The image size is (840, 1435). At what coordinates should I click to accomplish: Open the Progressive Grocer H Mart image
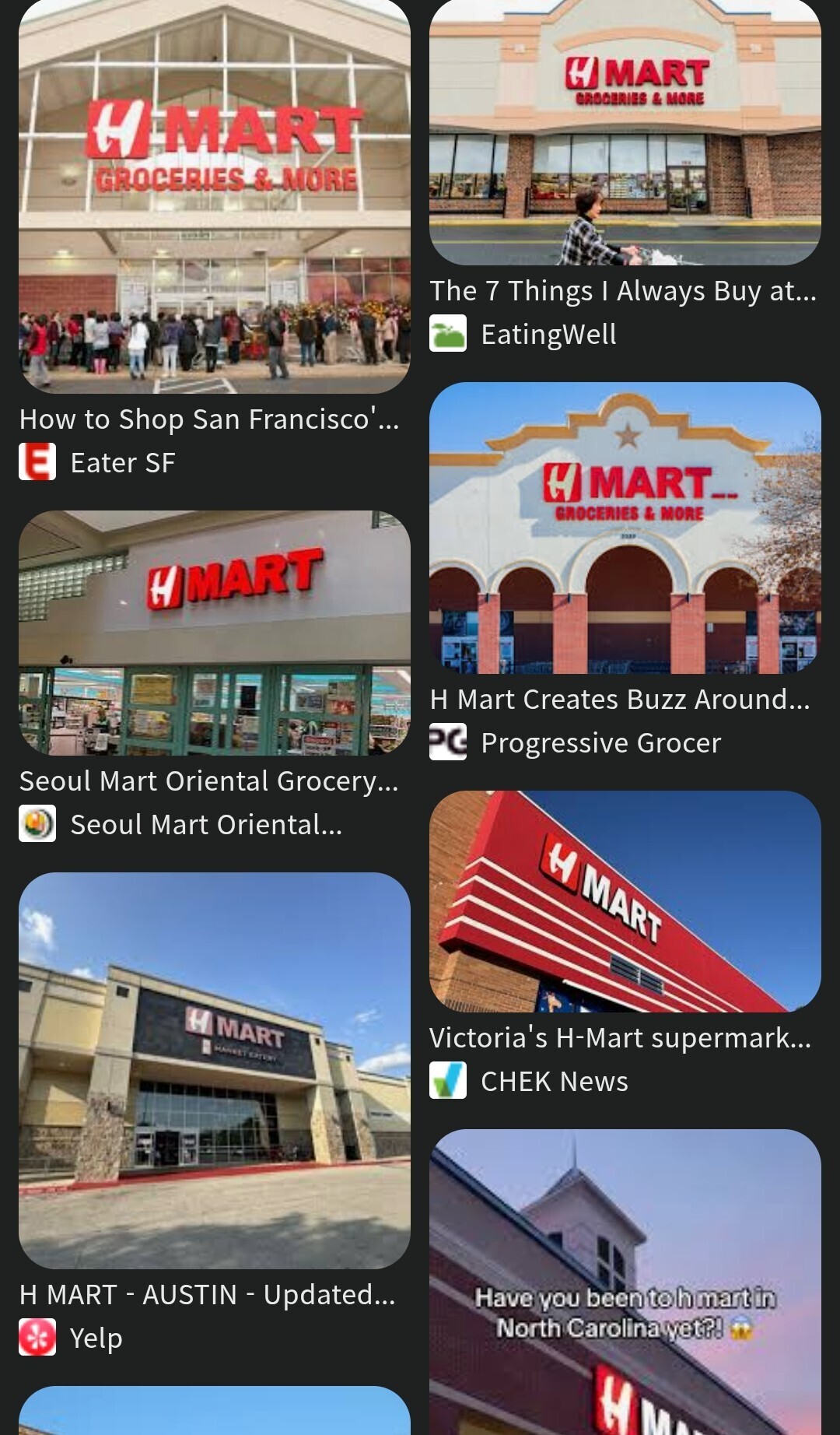click(625, 528)
